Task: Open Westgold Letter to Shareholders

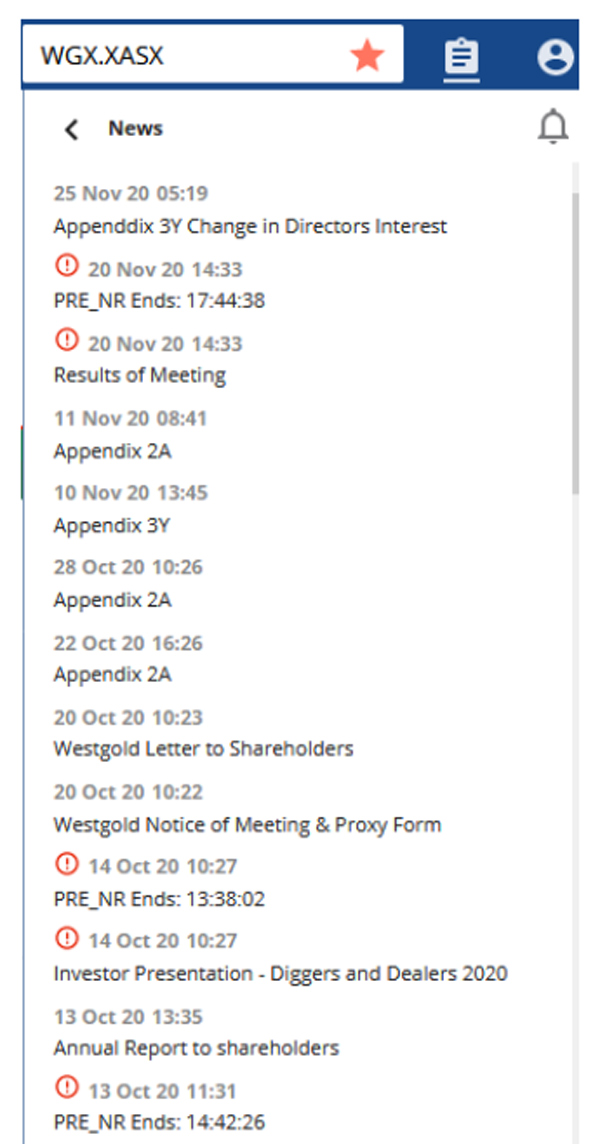Action: (x=204, y=749)
